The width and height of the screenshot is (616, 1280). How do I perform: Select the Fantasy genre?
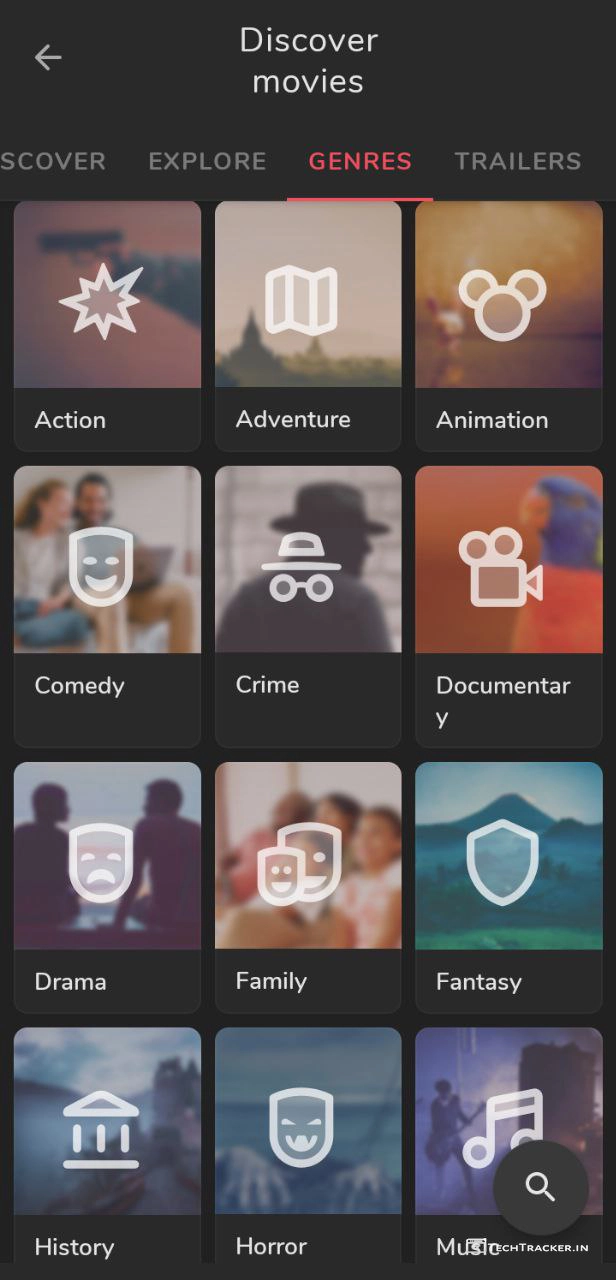pos(508,885)
